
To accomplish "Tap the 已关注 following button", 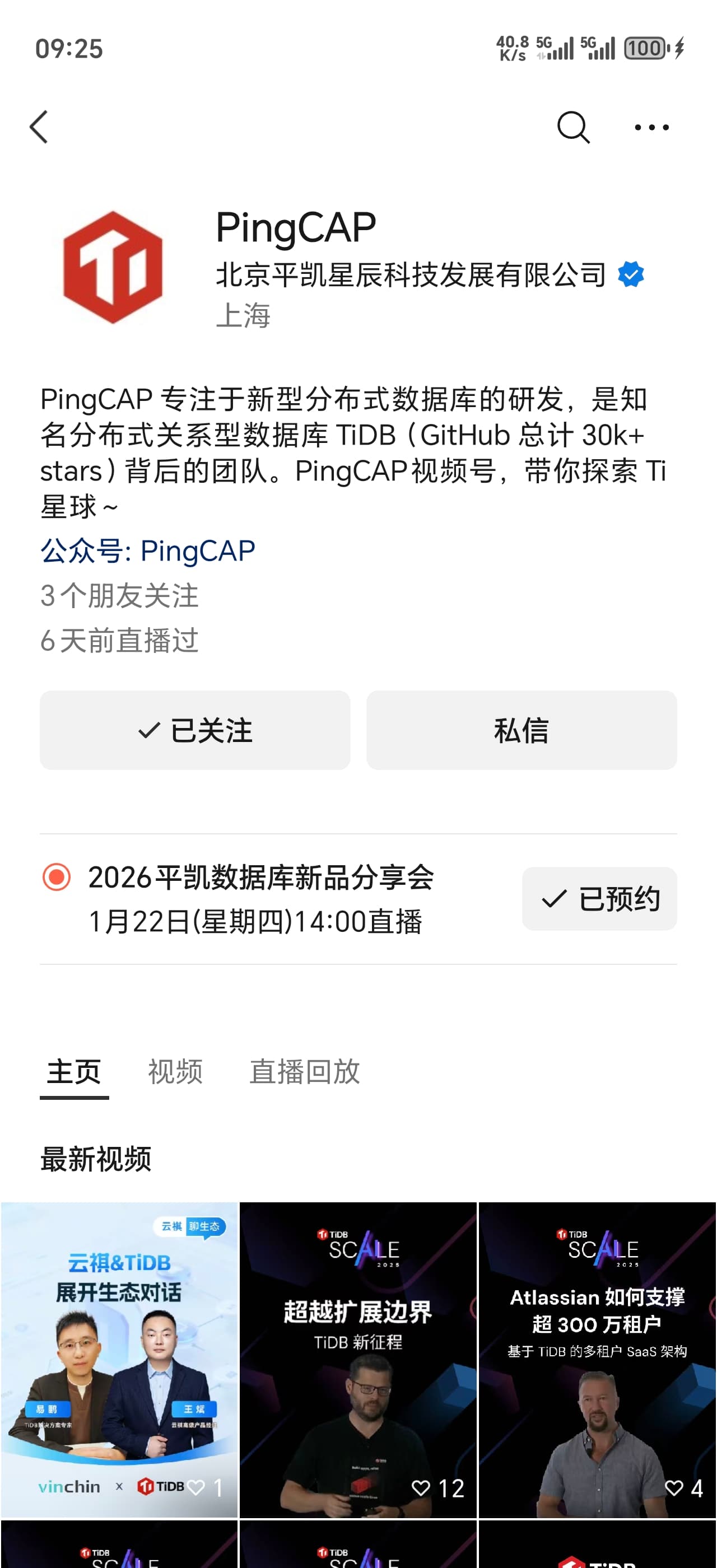I will pos(195,730).
